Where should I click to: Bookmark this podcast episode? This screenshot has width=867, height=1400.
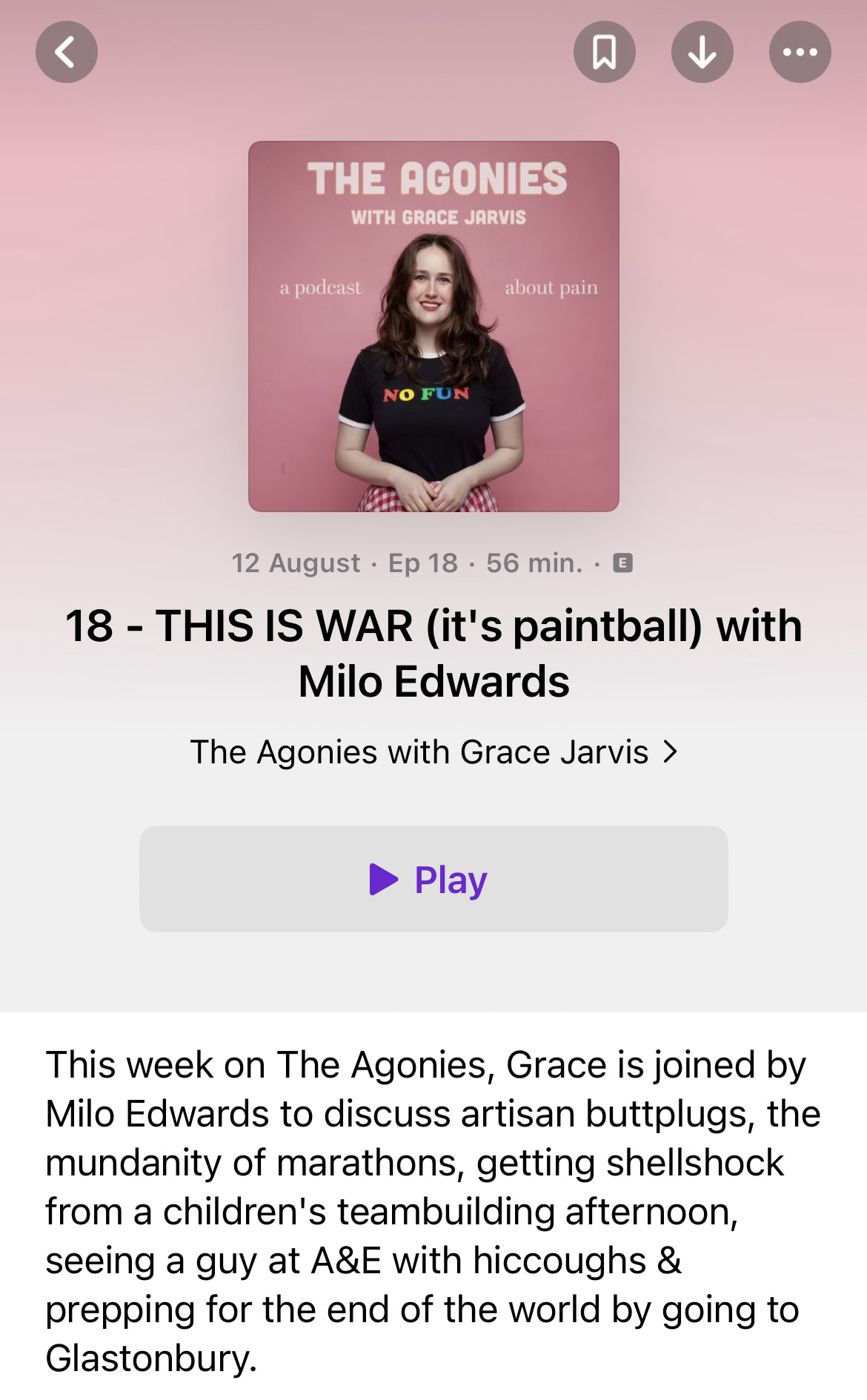pos(604,52)
